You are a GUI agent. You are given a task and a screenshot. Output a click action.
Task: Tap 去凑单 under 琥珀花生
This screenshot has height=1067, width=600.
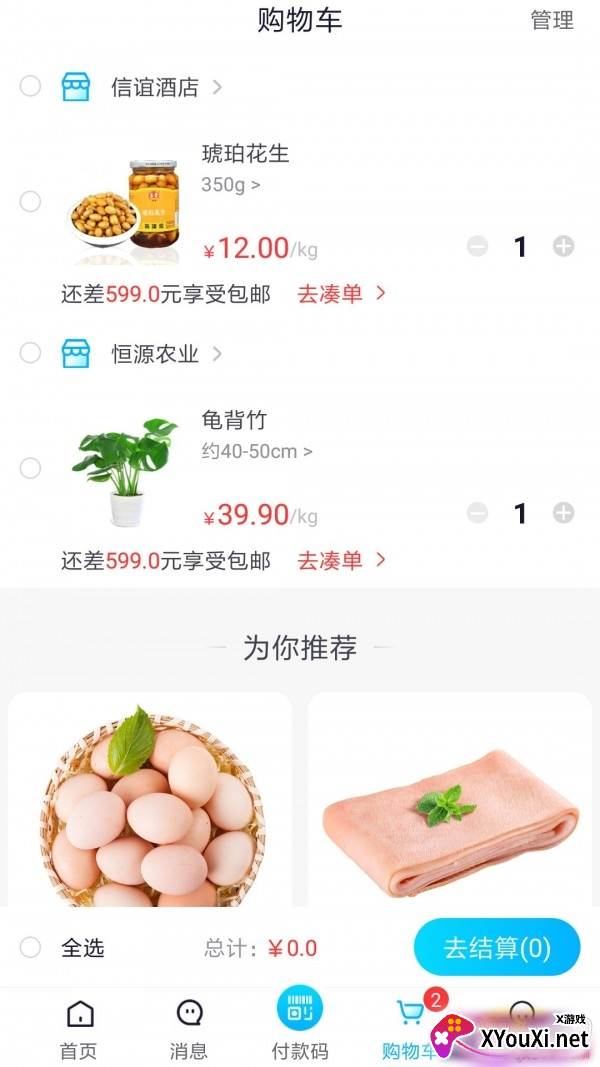click(x=341, y=294)
